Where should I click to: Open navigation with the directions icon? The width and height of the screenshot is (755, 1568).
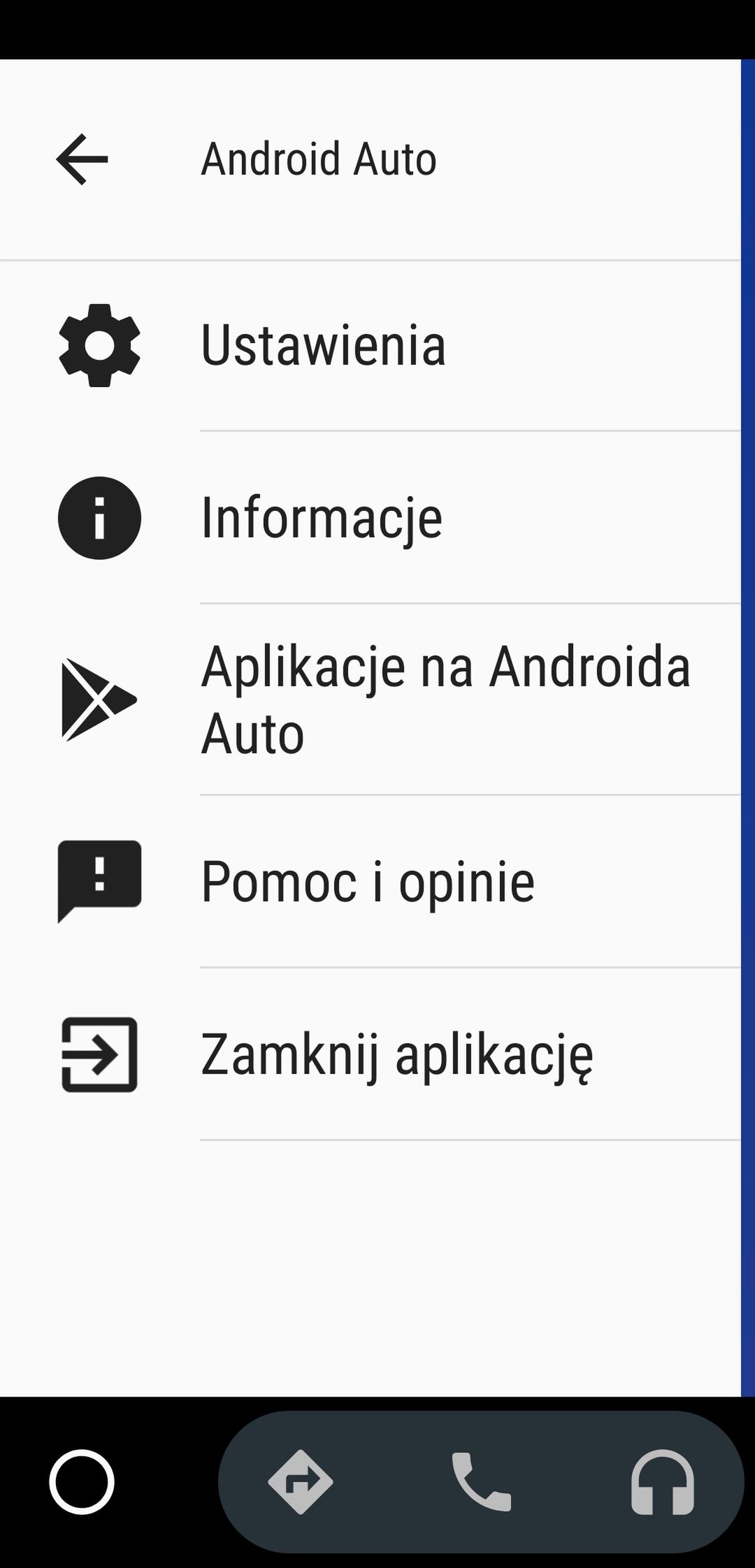click(301, 1481)
